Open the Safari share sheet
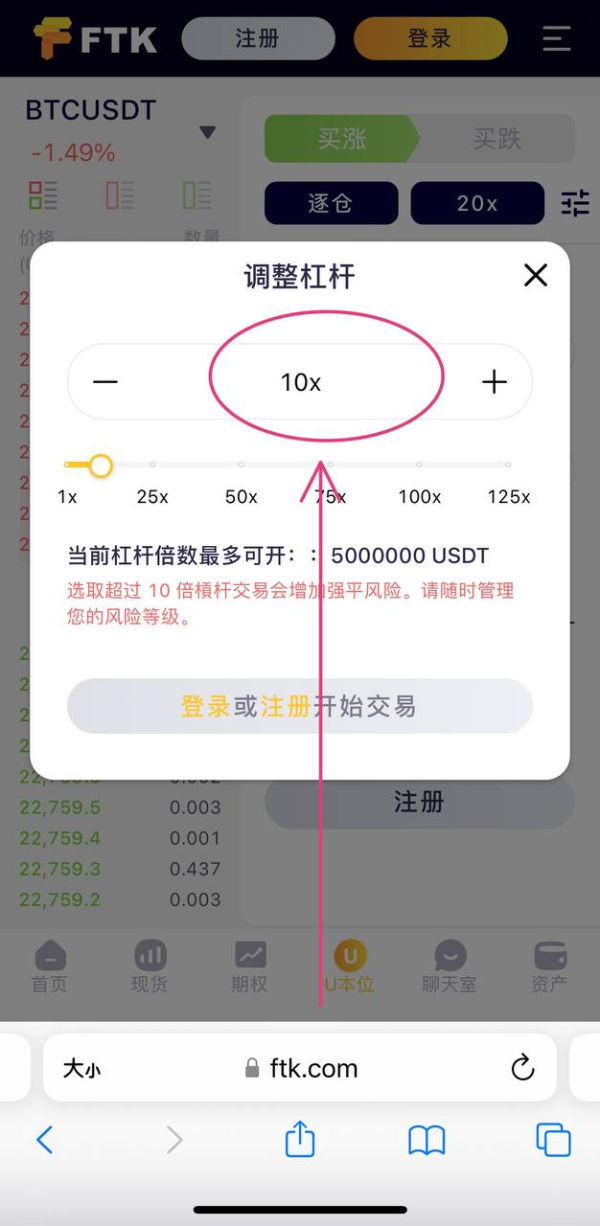Image resolution: width=600 pixels, height=1226 pixels. (x=300, y=1138)
